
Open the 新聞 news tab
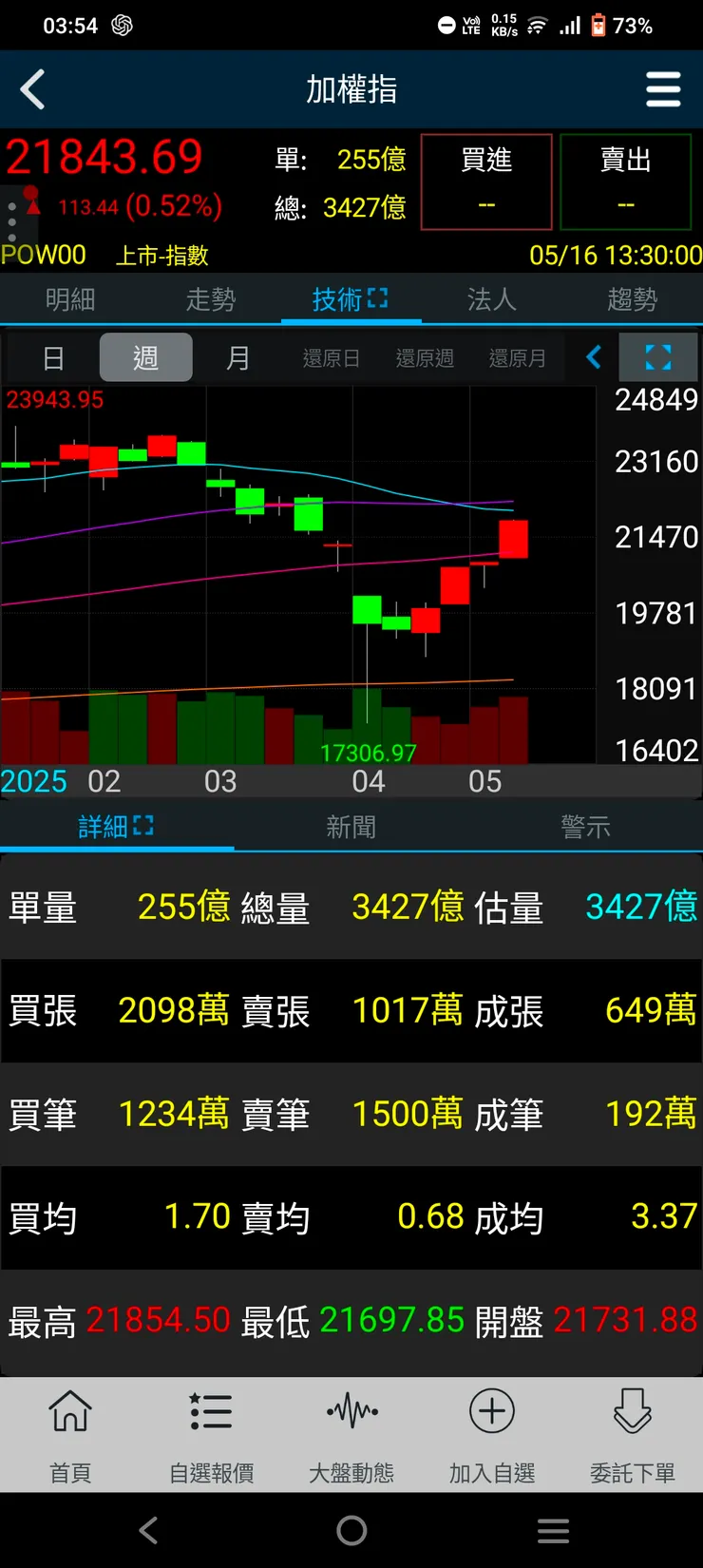point(351,826)
